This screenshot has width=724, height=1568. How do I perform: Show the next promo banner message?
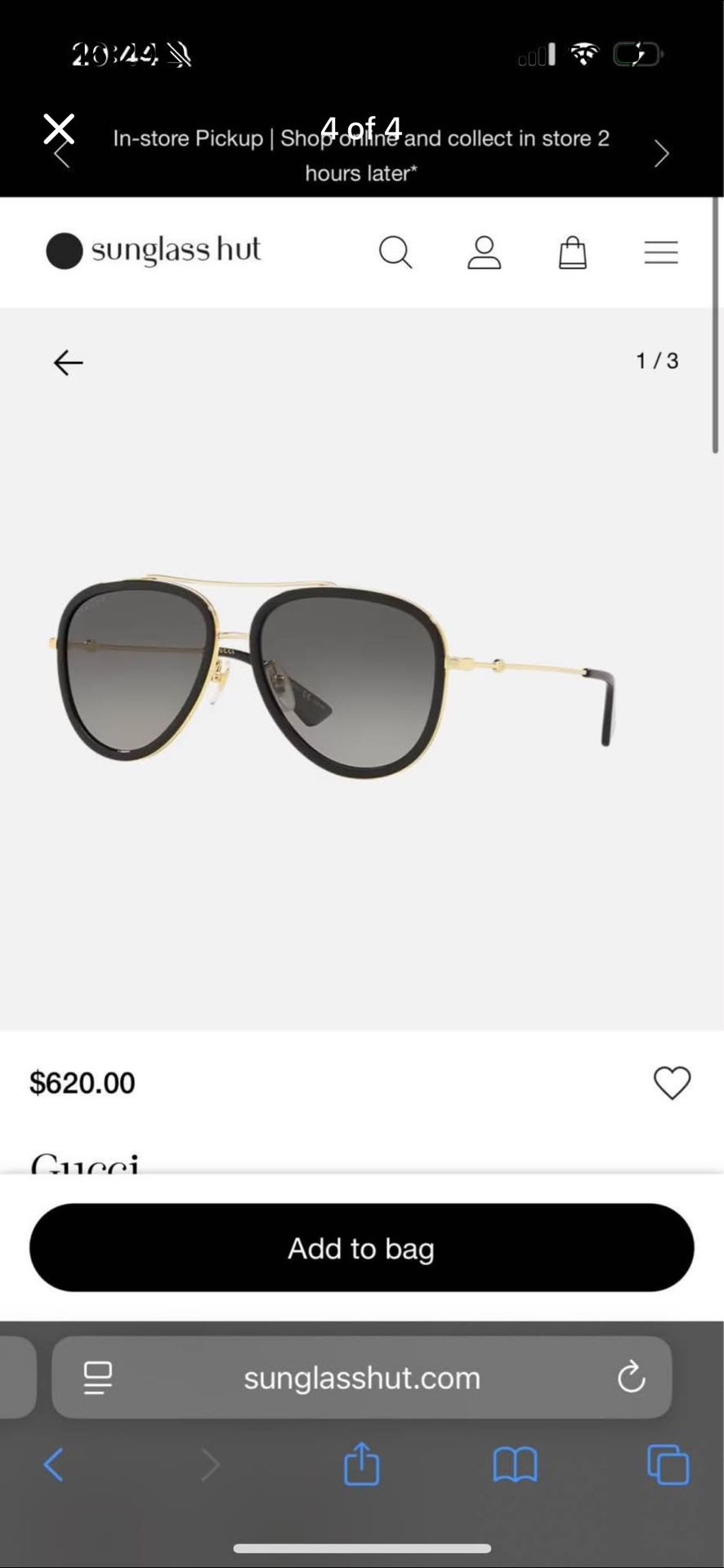pos(661,154)
